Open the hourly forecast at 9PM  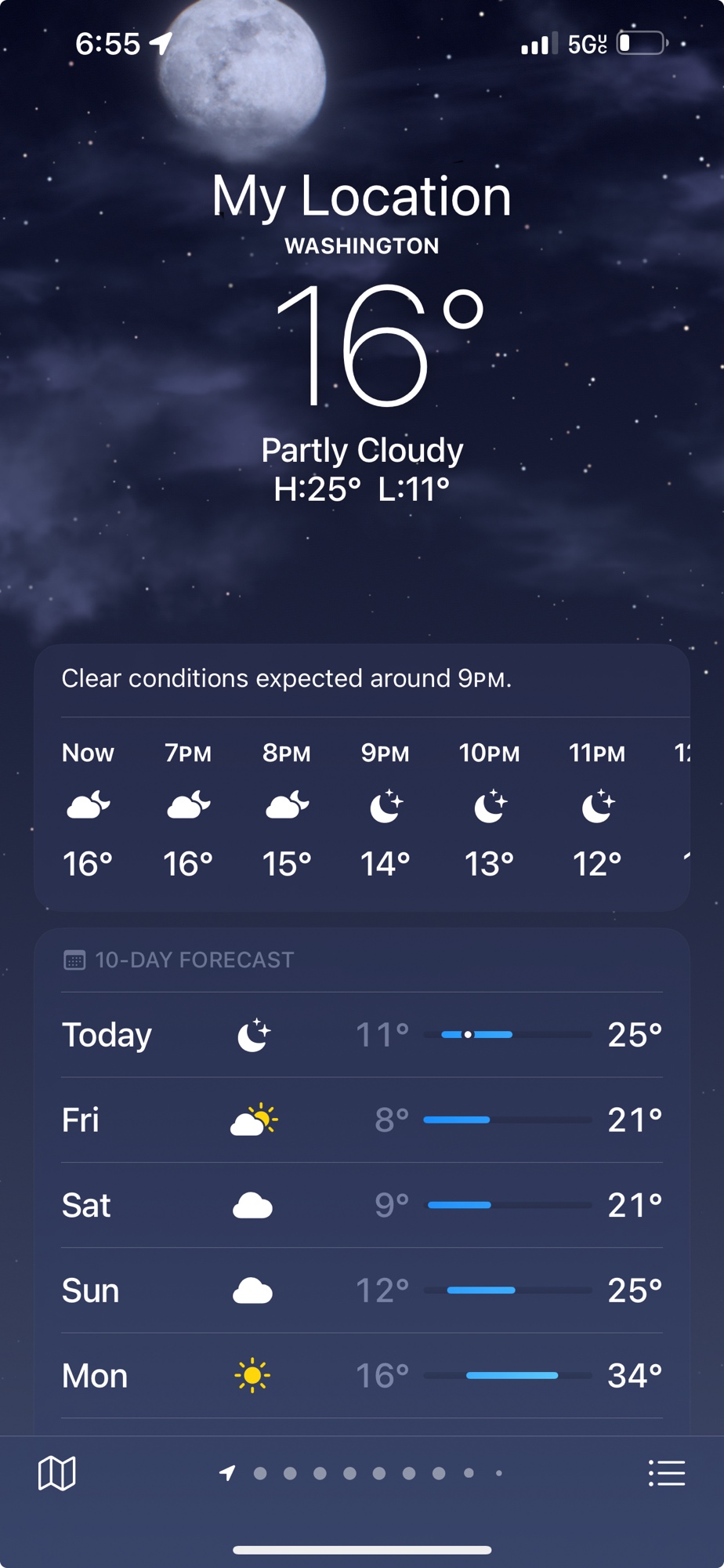tap(385, 808)
